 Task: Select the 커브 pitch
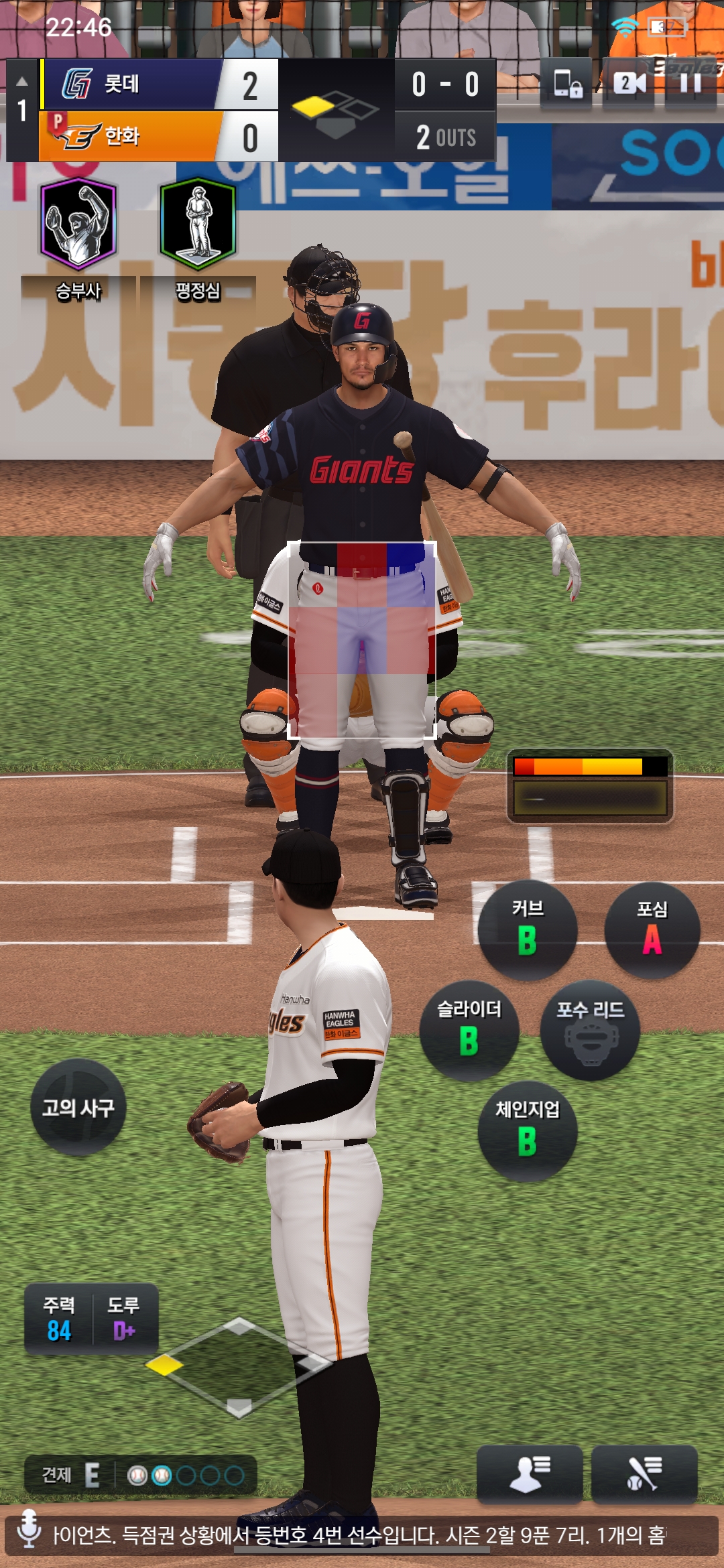[528, 930]
